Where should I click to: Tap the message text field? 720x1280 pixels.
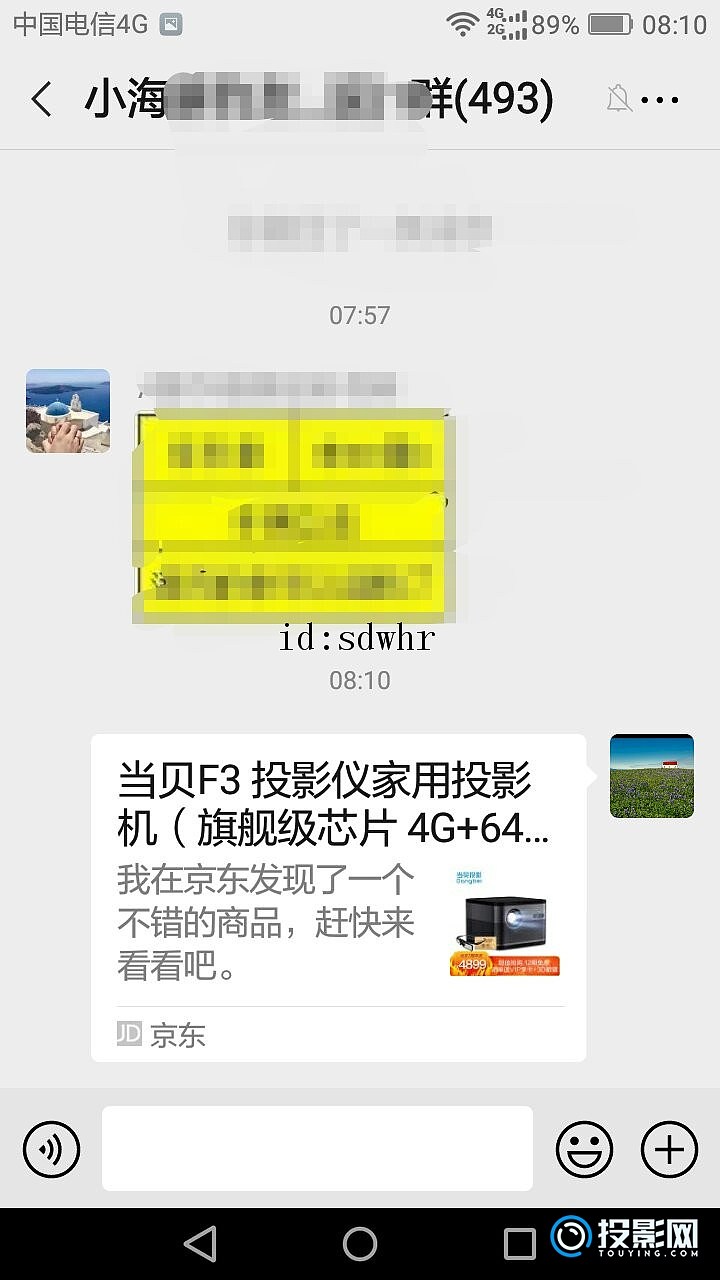click(x=317, y=1148)
